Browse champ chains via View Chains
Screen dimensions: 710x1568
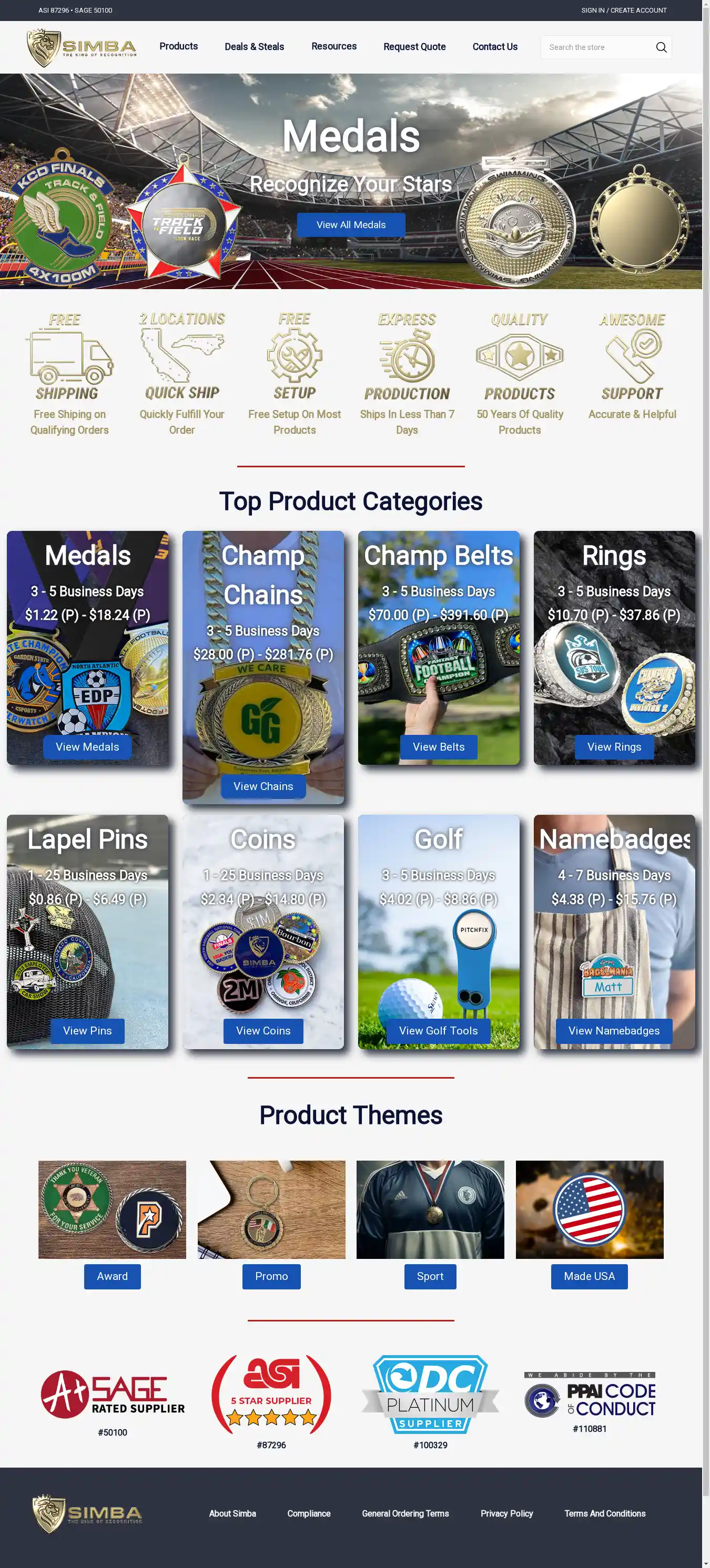click(263, 786)
